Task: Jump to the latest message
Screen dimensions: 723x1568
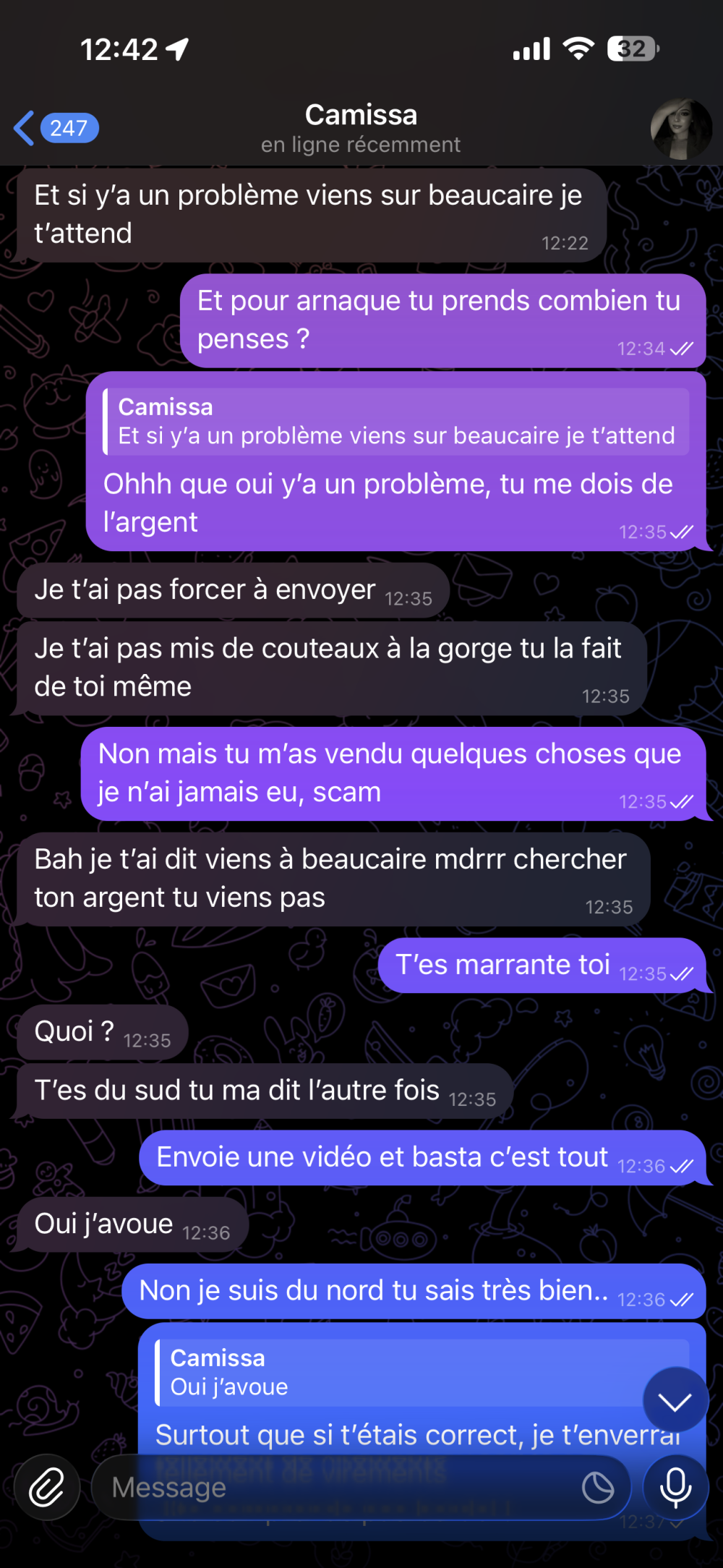Action: 675,1403
